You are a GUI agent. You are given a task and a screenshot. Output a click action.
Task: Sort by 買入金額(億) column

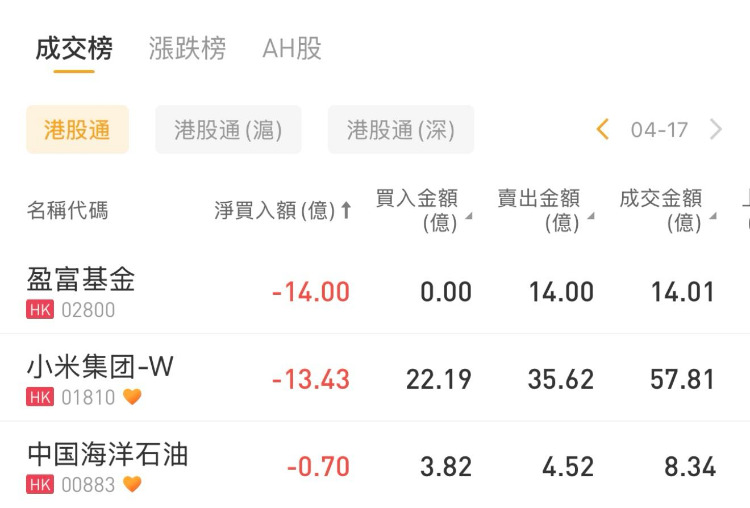[x=422, y=210]
